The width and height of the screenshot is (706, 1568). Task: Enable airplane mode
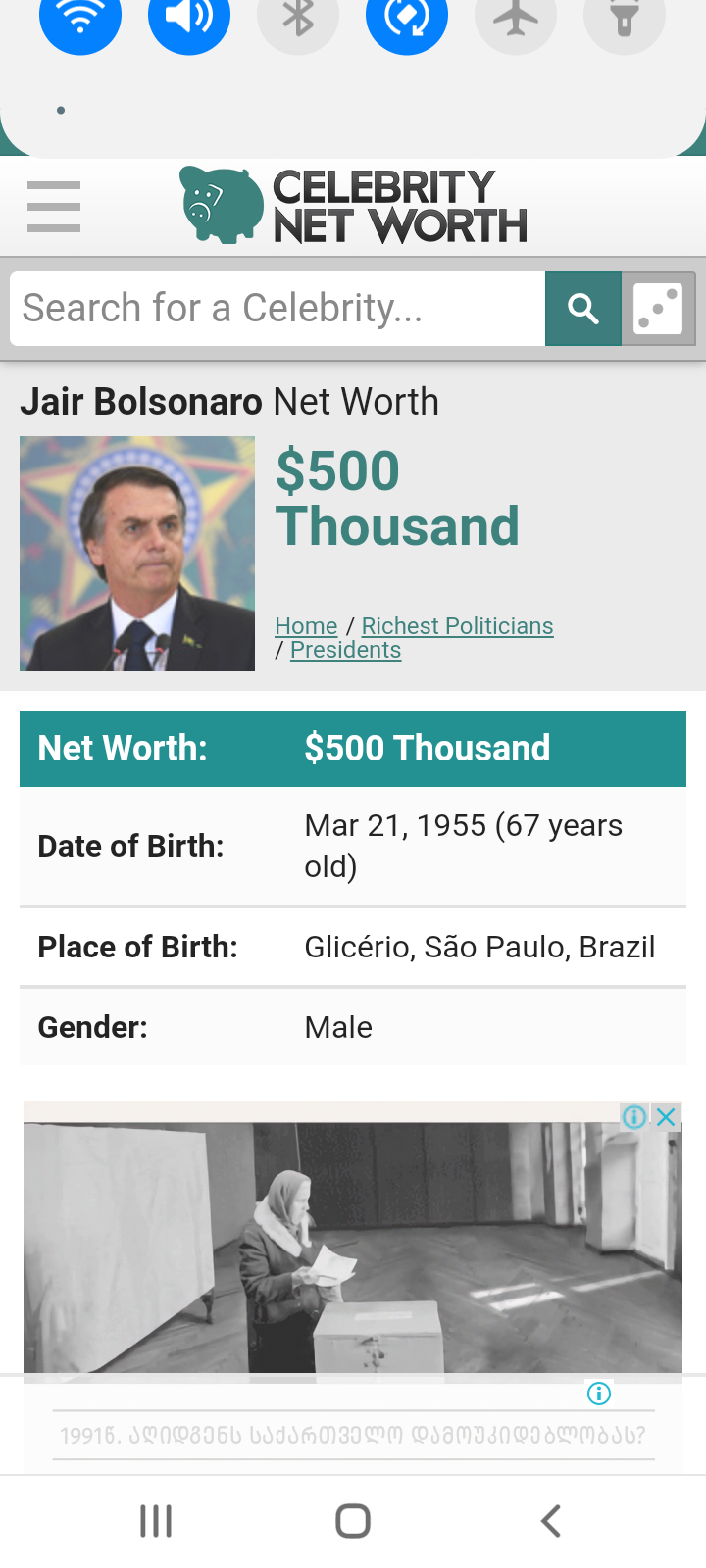tap(516, 18)
